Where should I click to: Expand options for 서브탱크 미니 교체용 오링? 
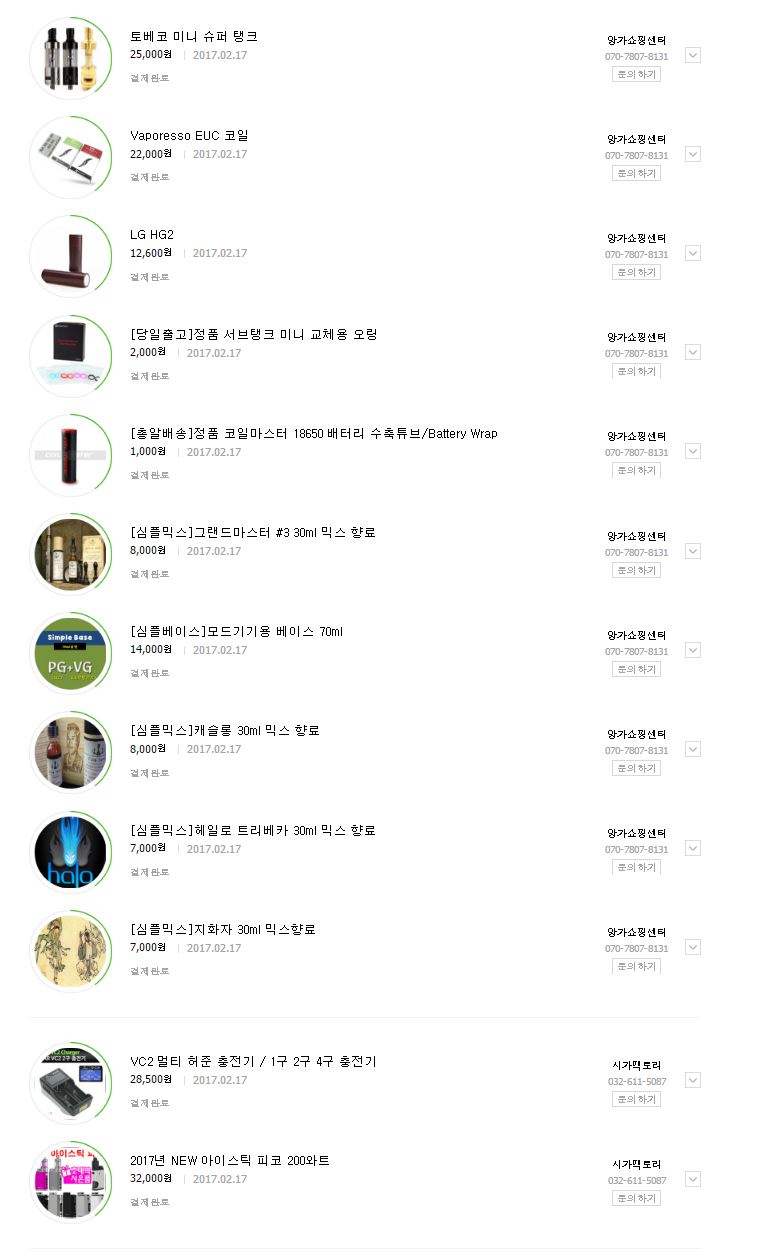693,352
